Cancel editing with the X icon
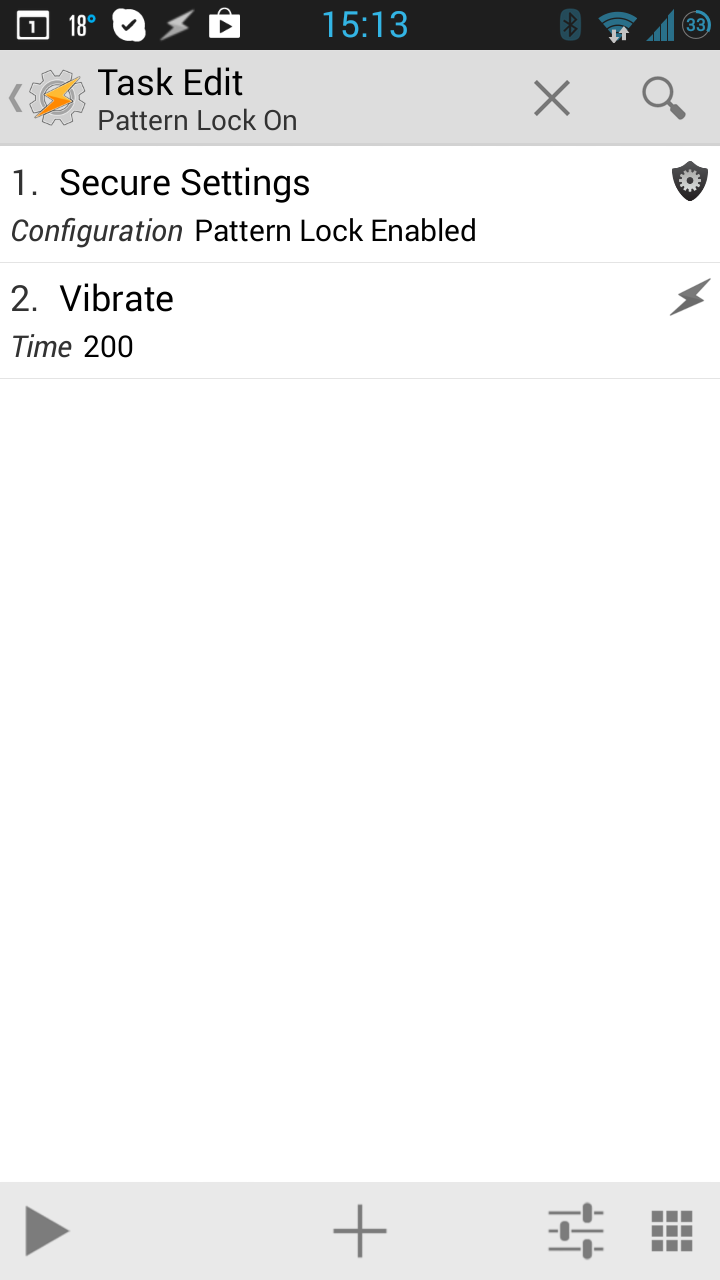The image size is (720, 1280). 551,98
